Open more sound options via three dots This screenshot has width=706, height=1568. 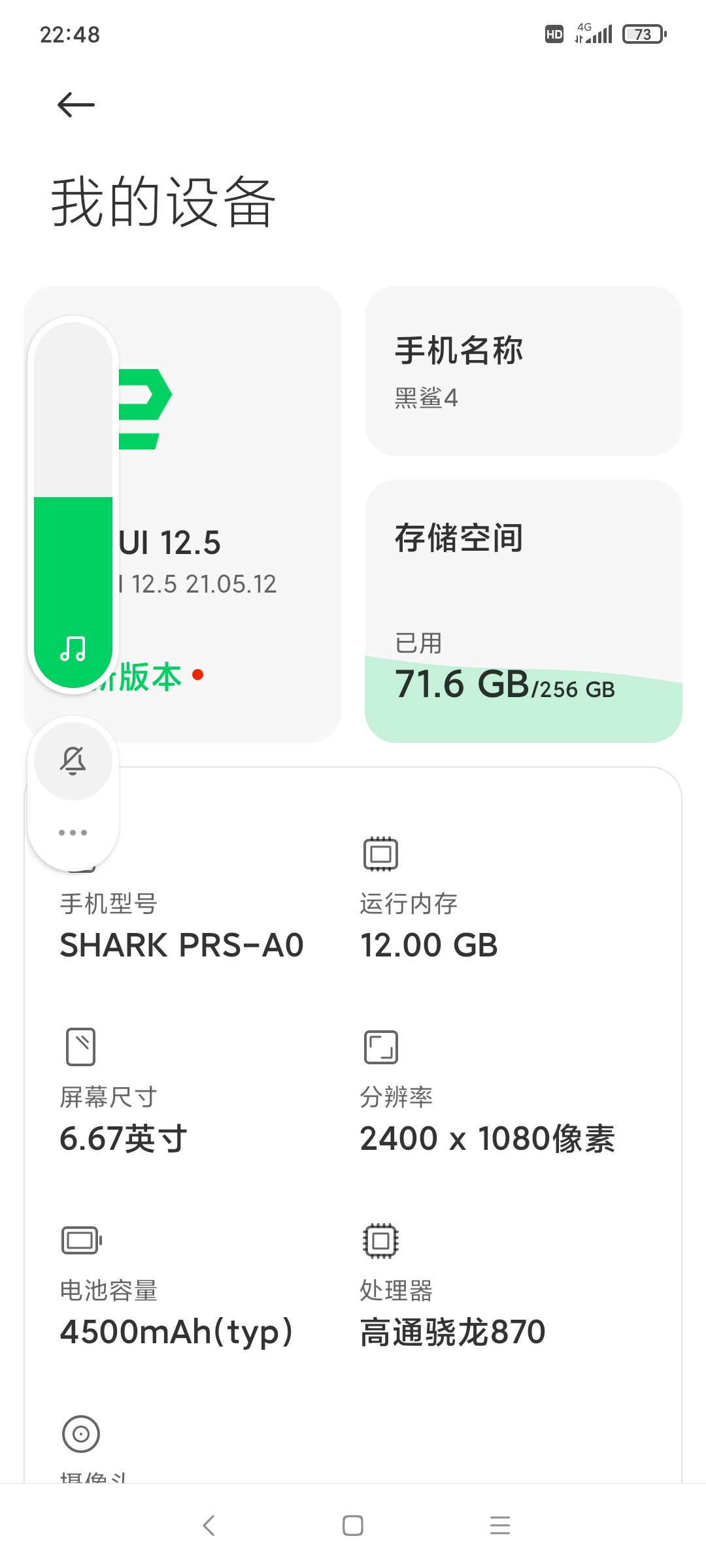point(73,832)
